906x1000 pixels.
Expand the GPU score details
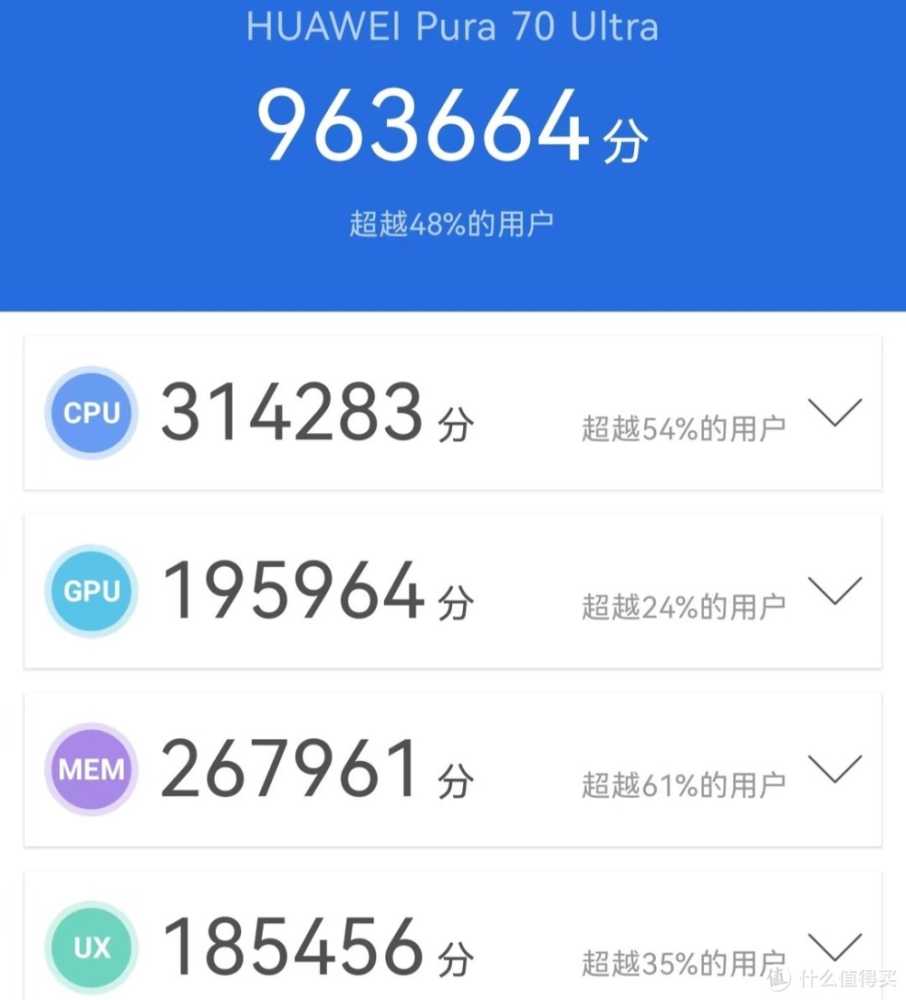coord(837,592)
